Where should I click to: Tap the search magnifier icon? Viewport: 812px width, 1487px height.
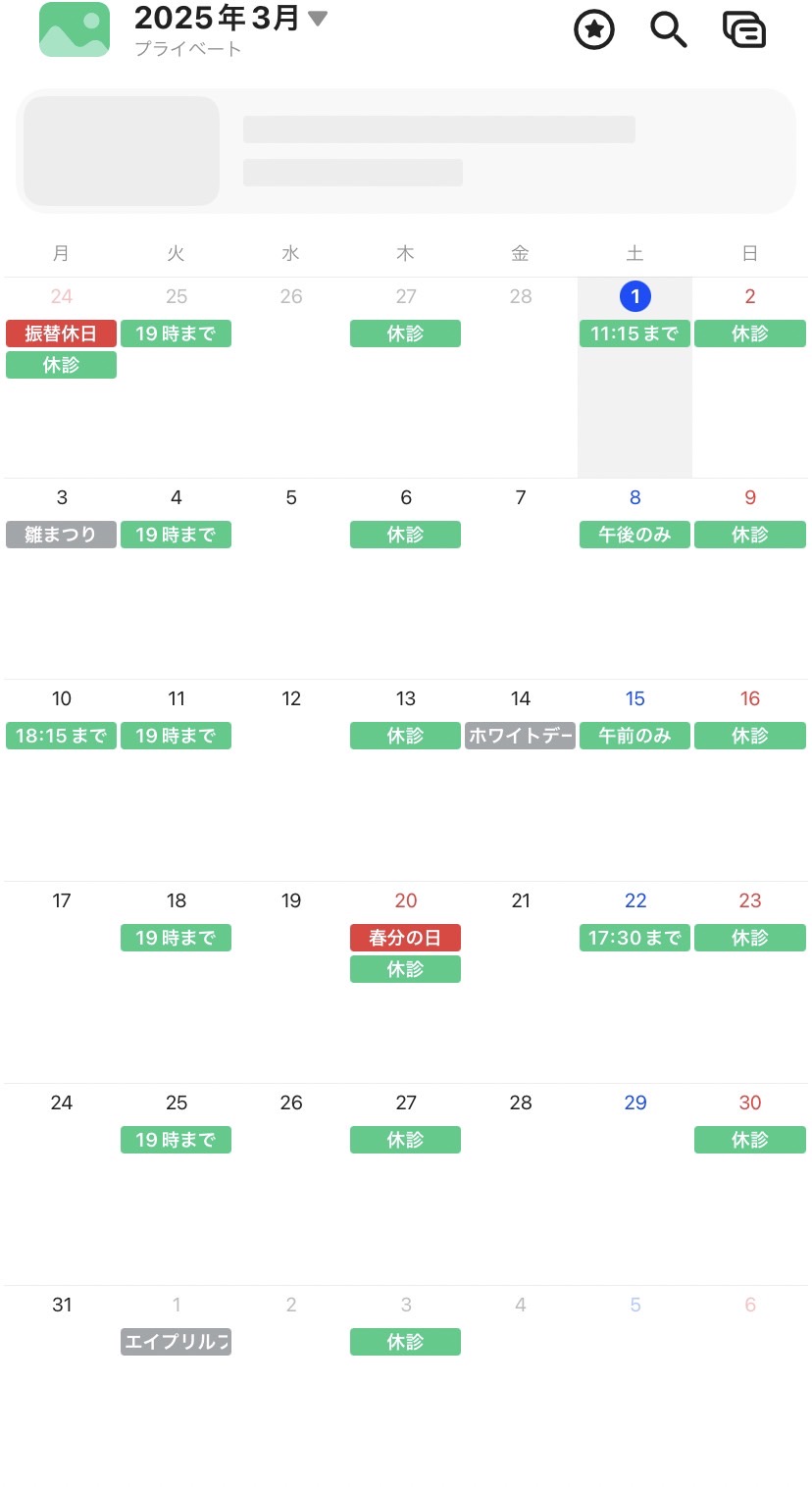[668, 29]
